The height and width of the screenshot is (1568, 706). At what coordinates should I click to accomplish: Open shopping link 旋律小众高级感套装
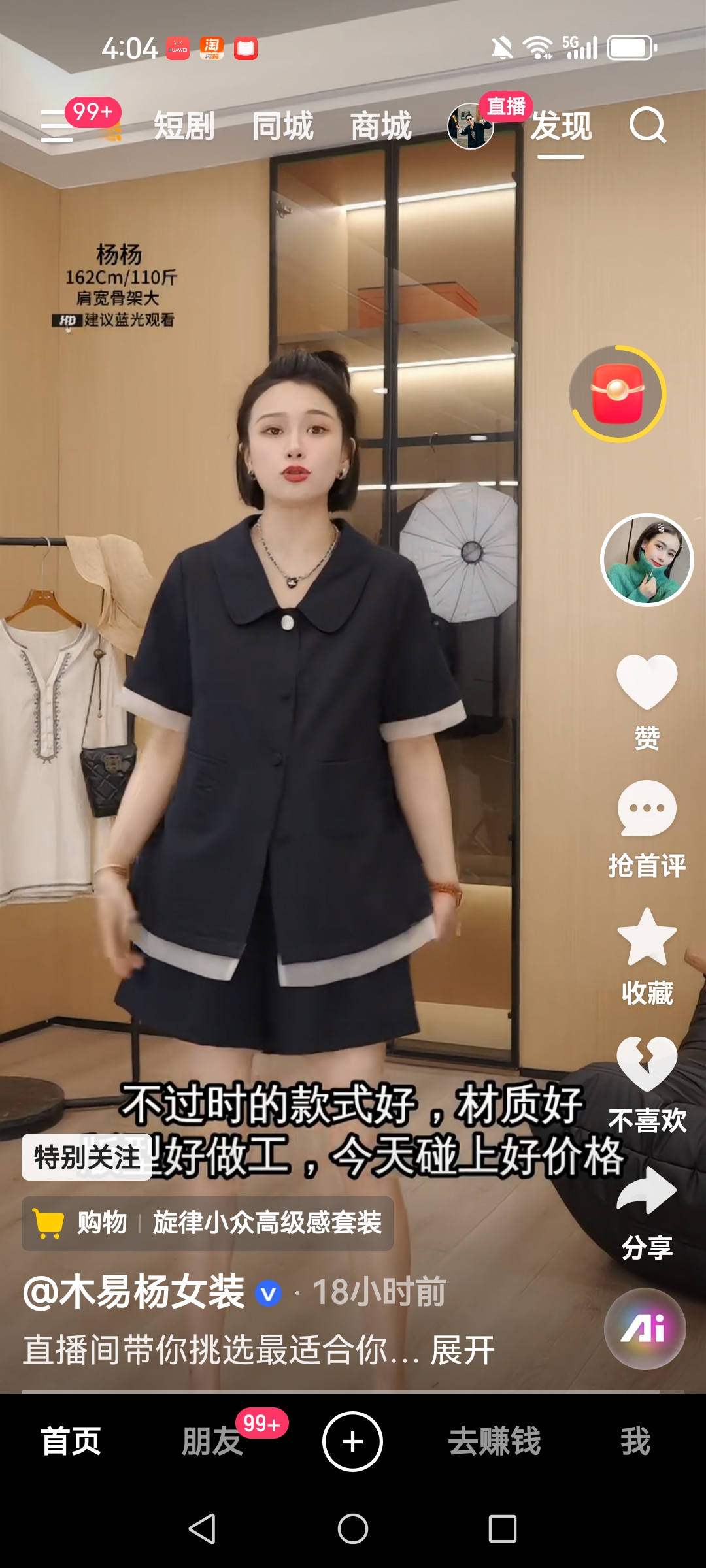207,1223
